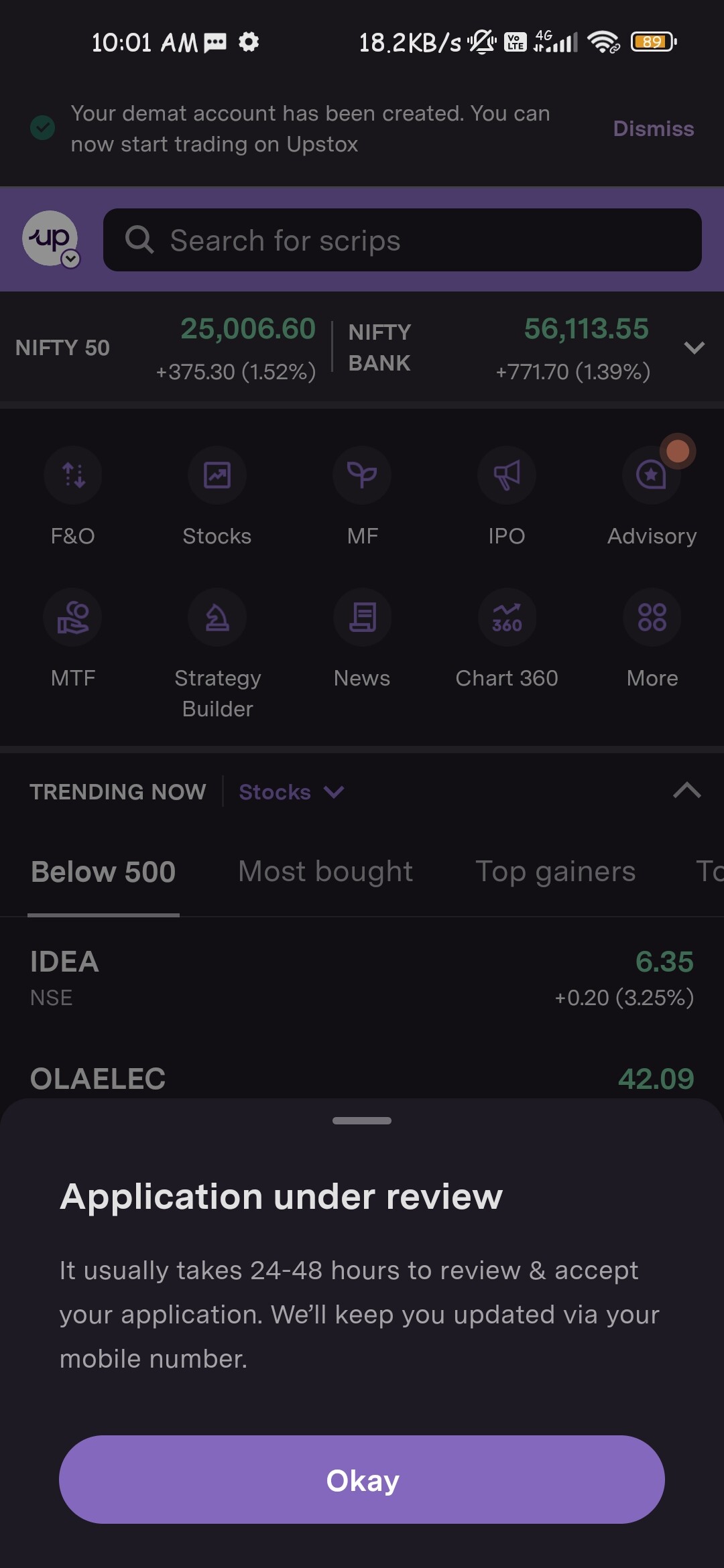Viewport: 724px width, 1568px height.
Task: Open the News section
Action: click(x=362, y=638)
